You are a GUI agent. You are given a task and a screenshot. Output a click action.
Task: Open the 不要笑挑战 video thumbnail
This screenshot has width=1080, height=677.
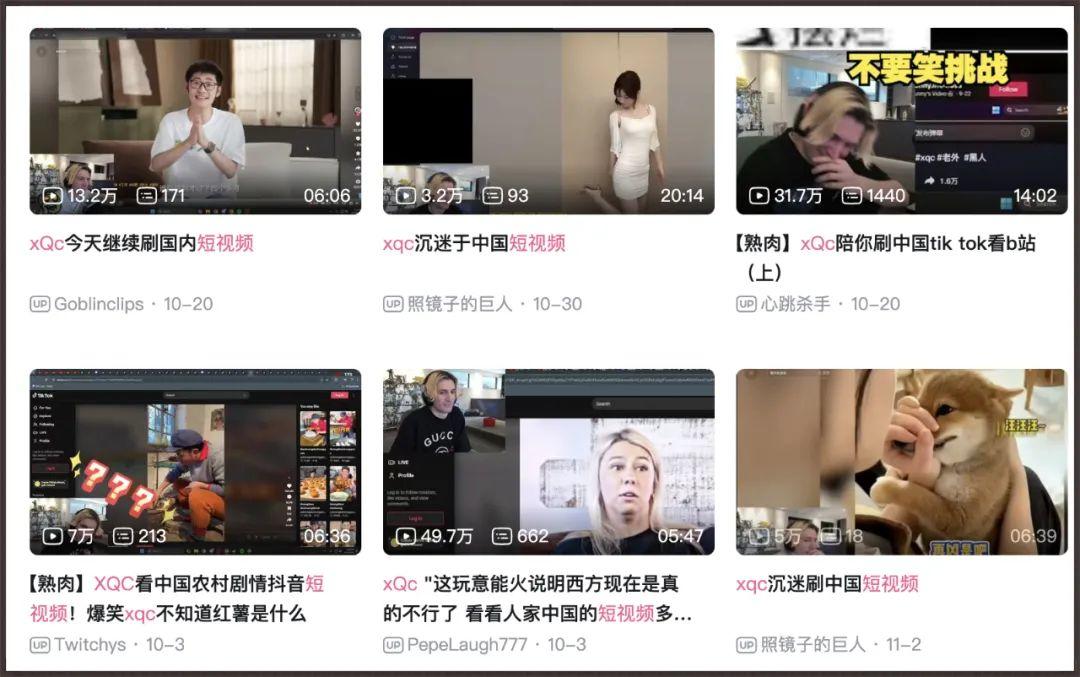(901, 120)
